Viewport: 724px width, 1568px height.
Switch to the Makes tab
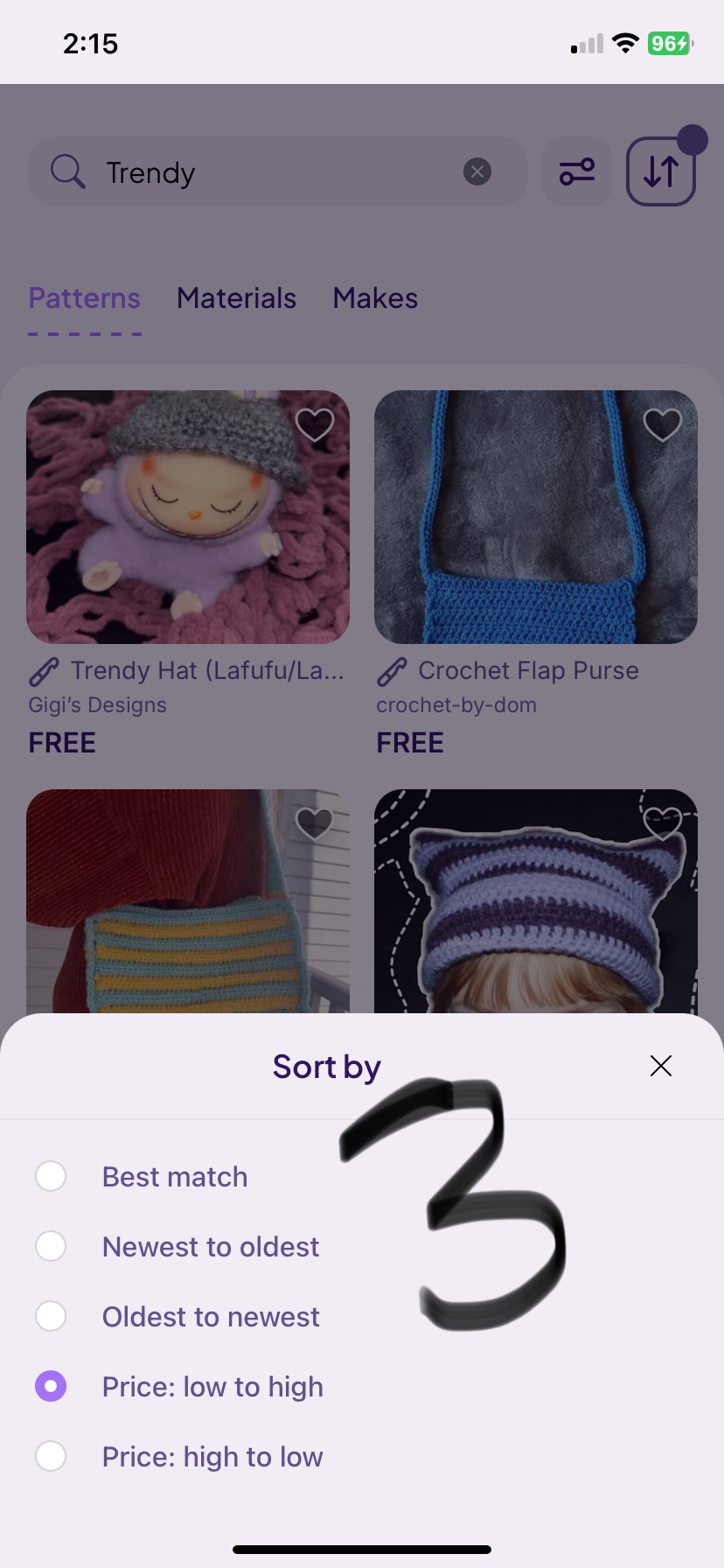[x=375, y=298]
